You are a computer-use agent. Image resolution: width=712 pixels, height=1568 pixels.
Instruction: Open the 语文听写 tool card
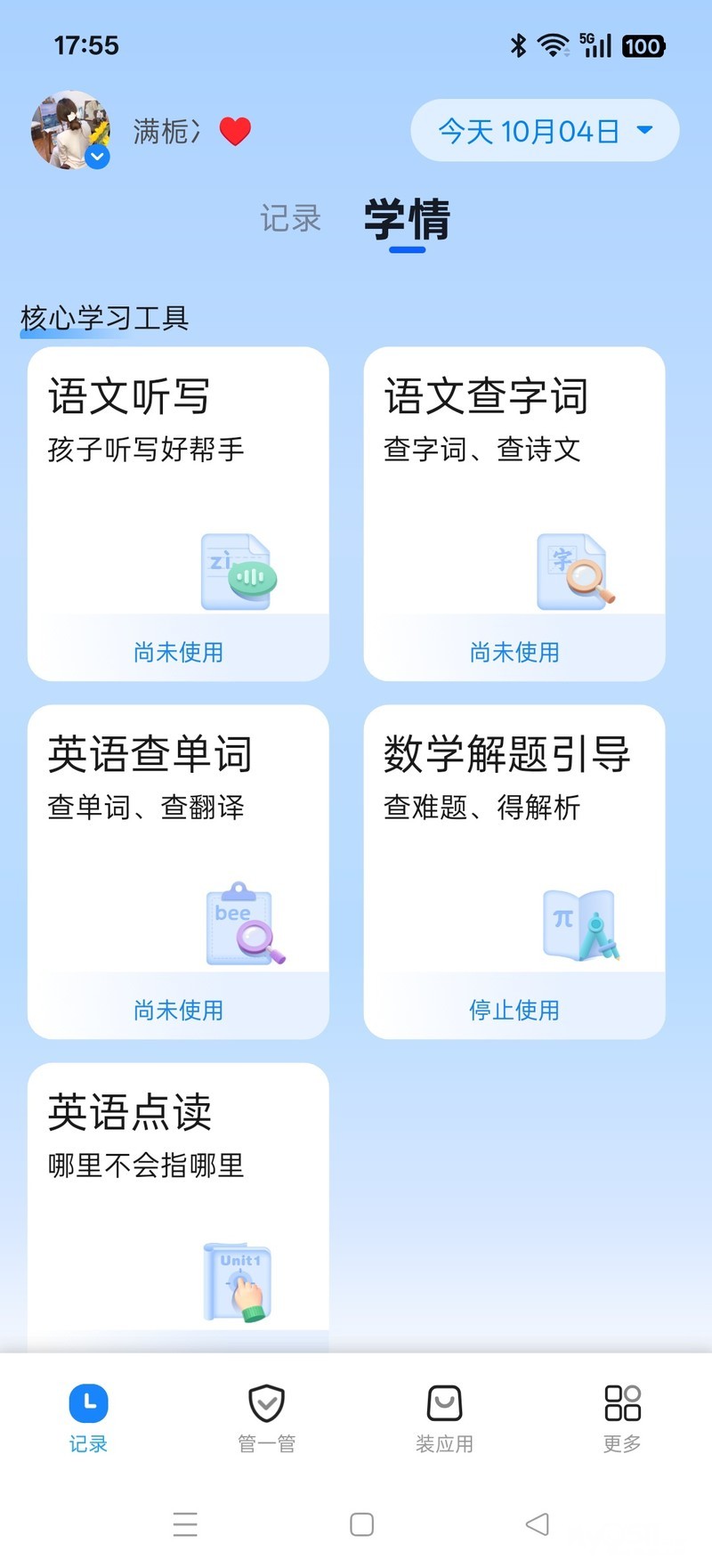point(178,481)
